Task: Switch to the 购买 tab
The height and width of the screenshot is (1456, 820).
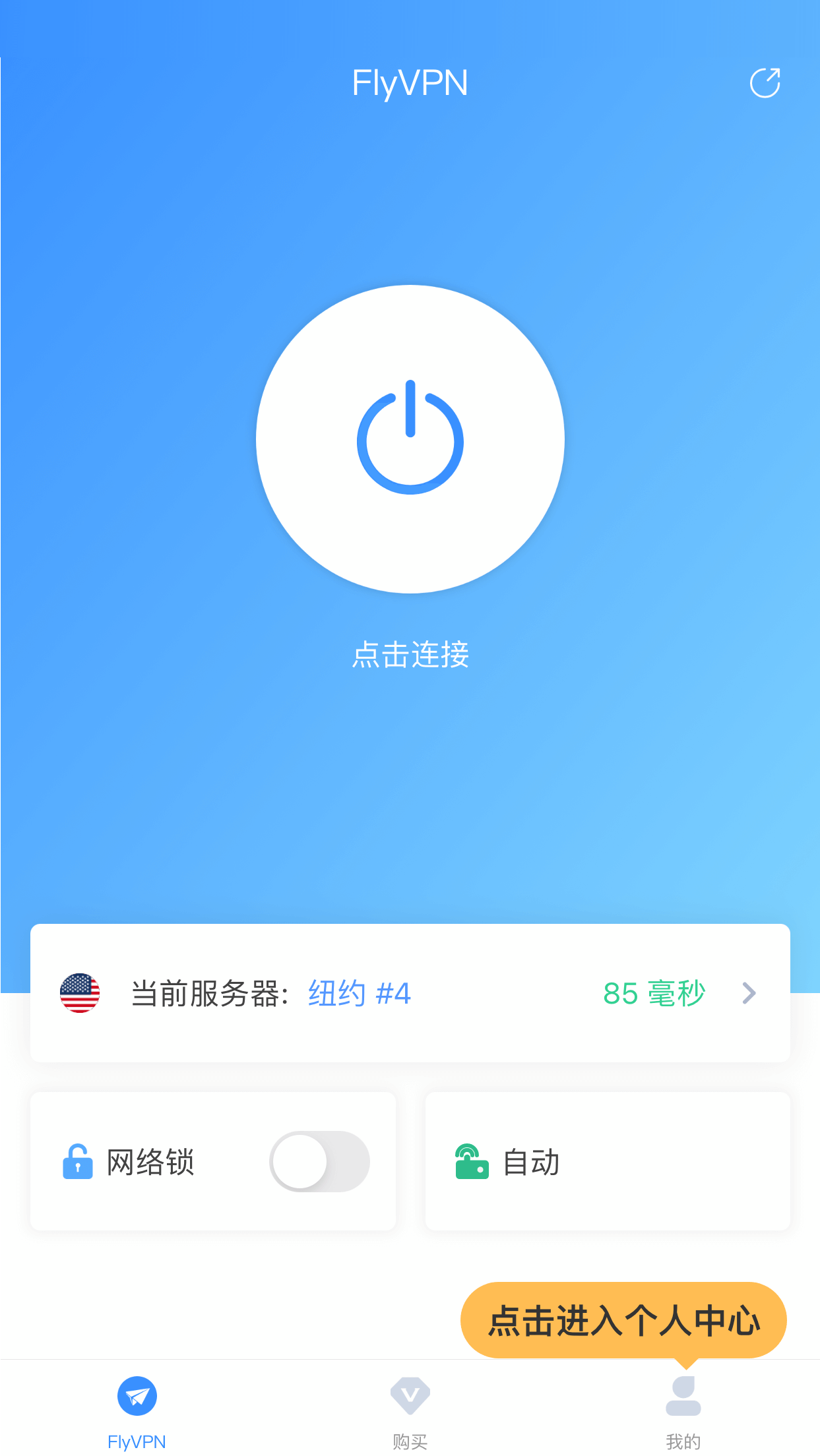Action: (x=410, y=1411)
